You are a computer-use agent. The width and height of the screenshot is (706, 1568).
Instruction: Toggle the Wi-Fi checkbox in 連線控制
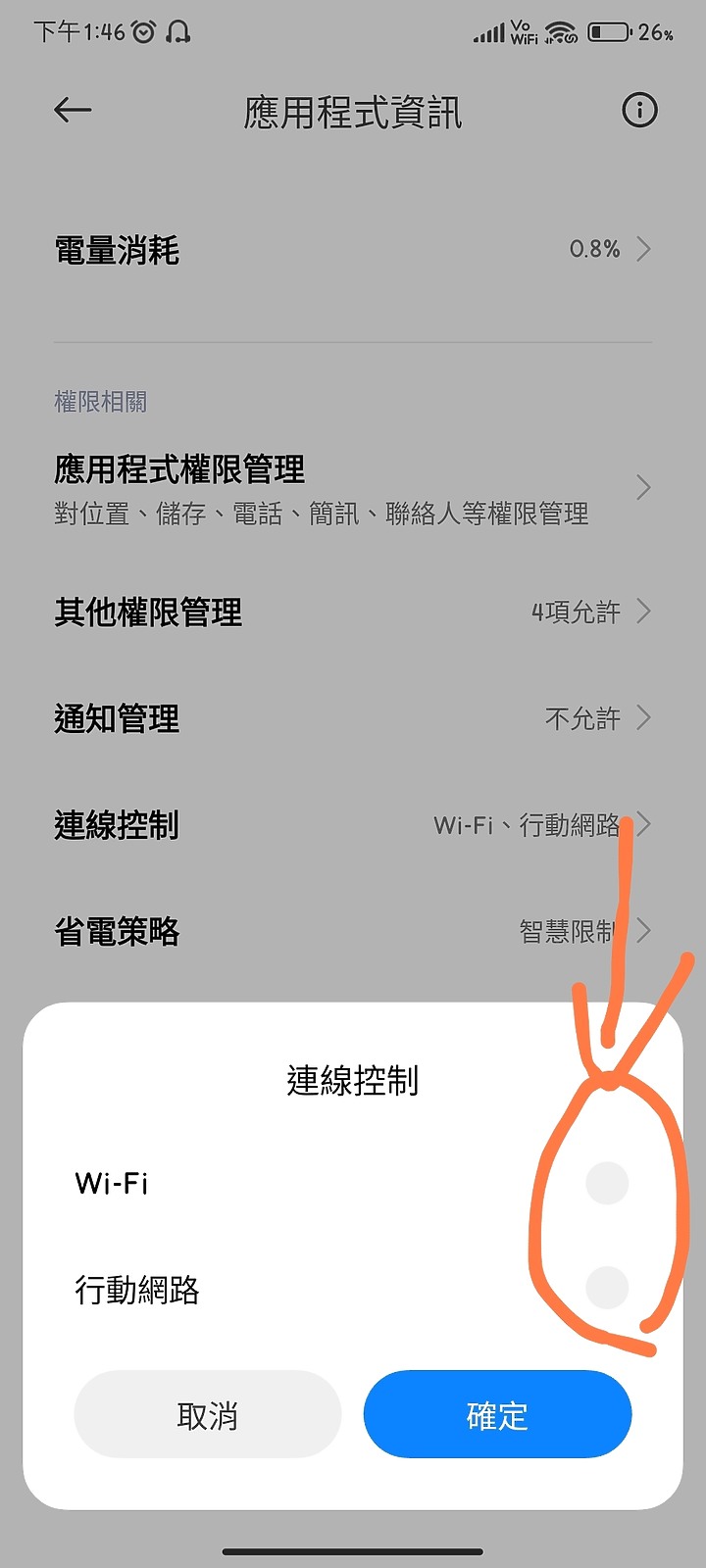coord(606,1183)
